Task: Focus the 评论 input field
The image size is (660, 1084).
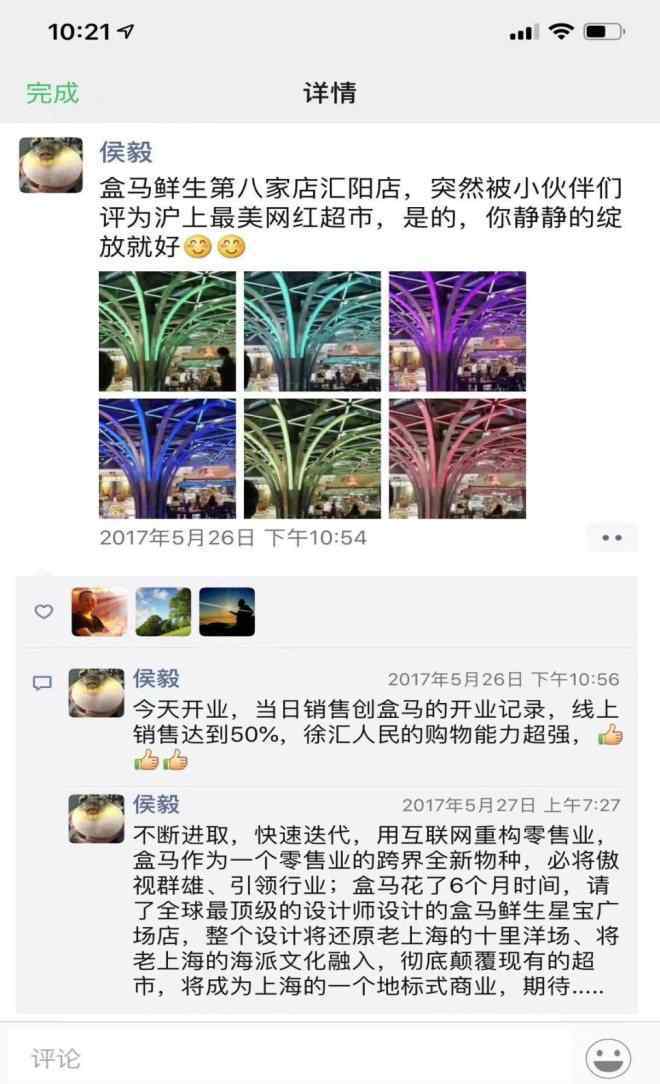Action: (x=290, y=1057)
